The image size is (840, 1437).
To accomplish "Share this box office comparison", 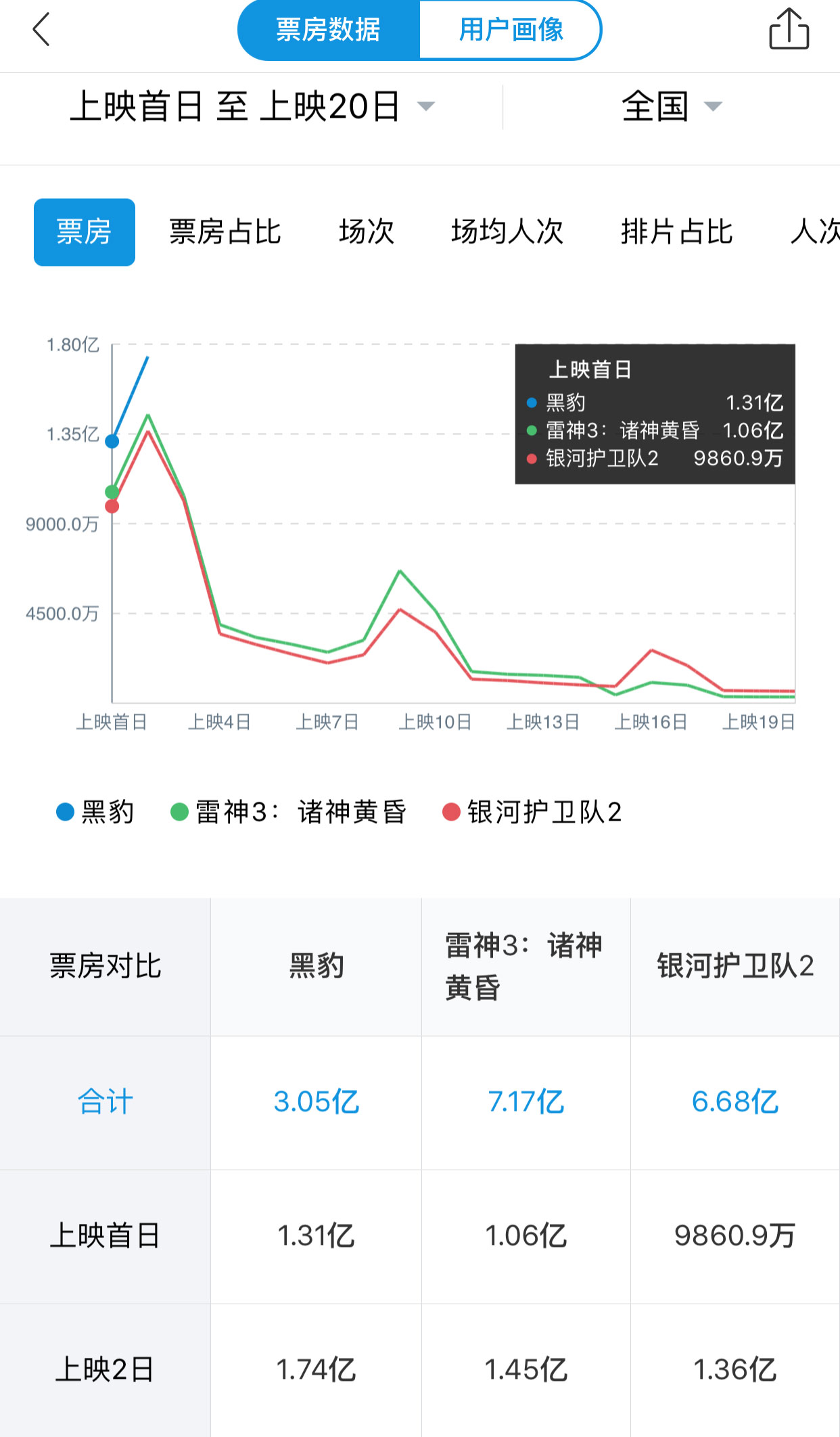I will [x=789, y=30].
